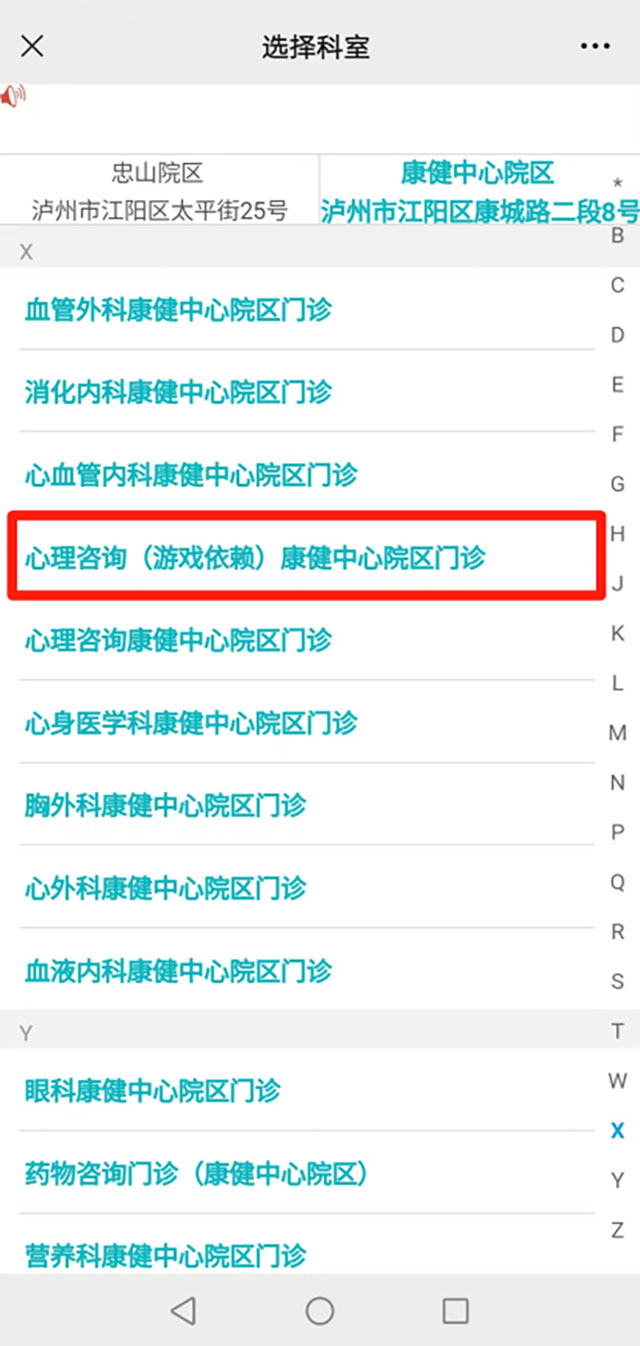Select 康健中心院区 campus tab

(x=478, y=190)
